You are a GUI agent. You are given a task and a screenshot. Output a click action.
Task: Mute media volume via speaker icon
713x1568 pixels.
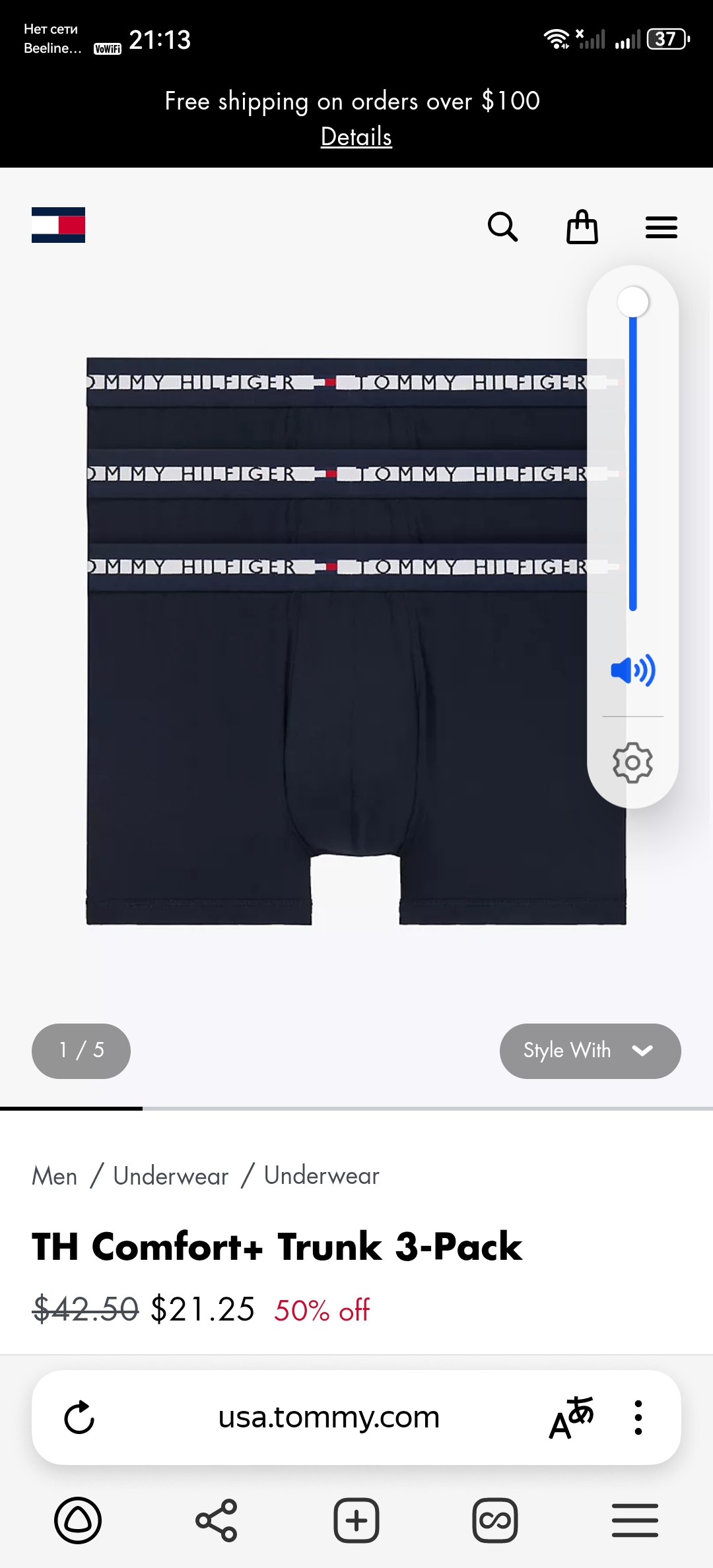pos(632,670)
